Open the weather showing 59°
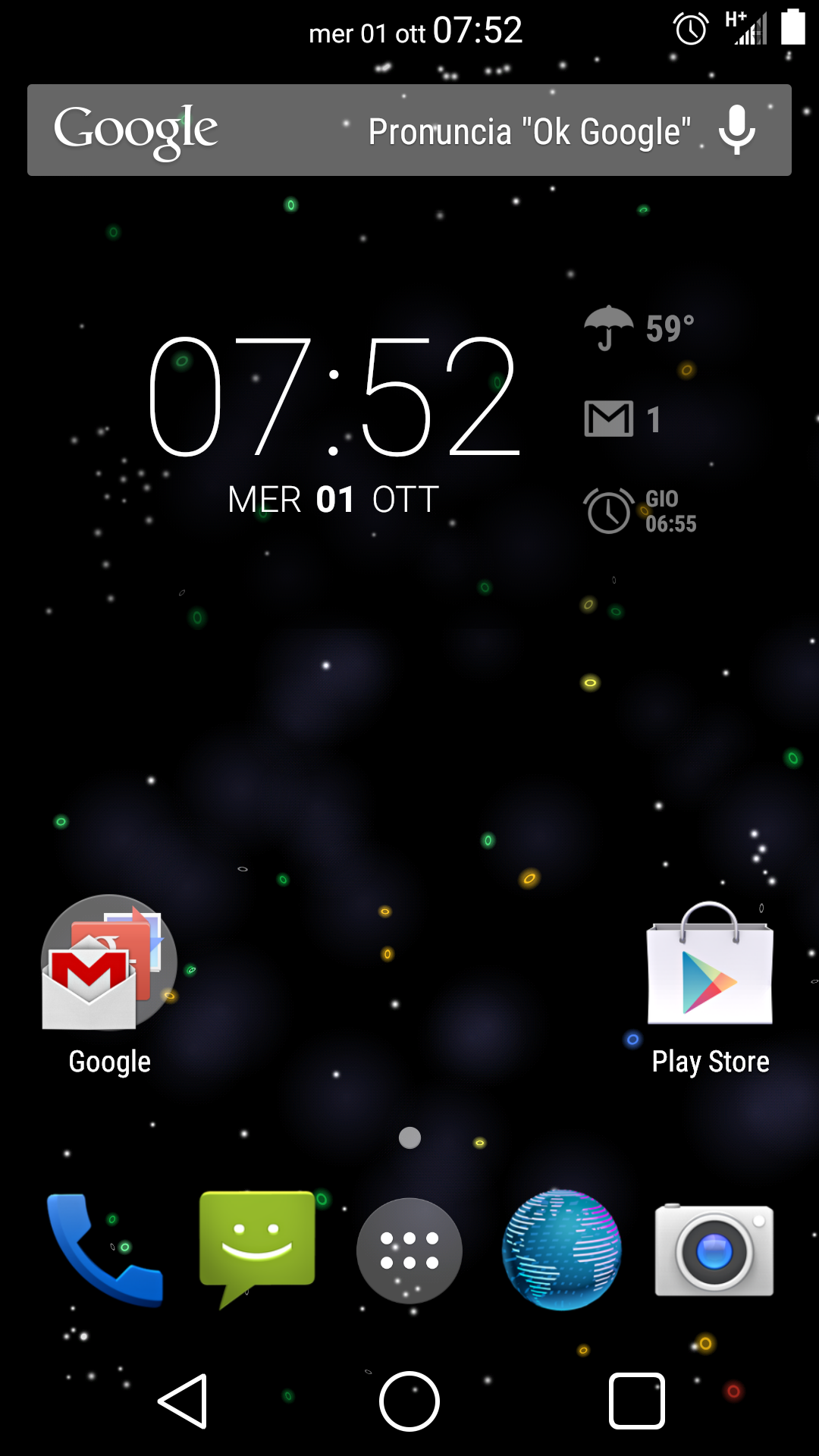This screenshot has width=819, height=1456. [639, 329]
